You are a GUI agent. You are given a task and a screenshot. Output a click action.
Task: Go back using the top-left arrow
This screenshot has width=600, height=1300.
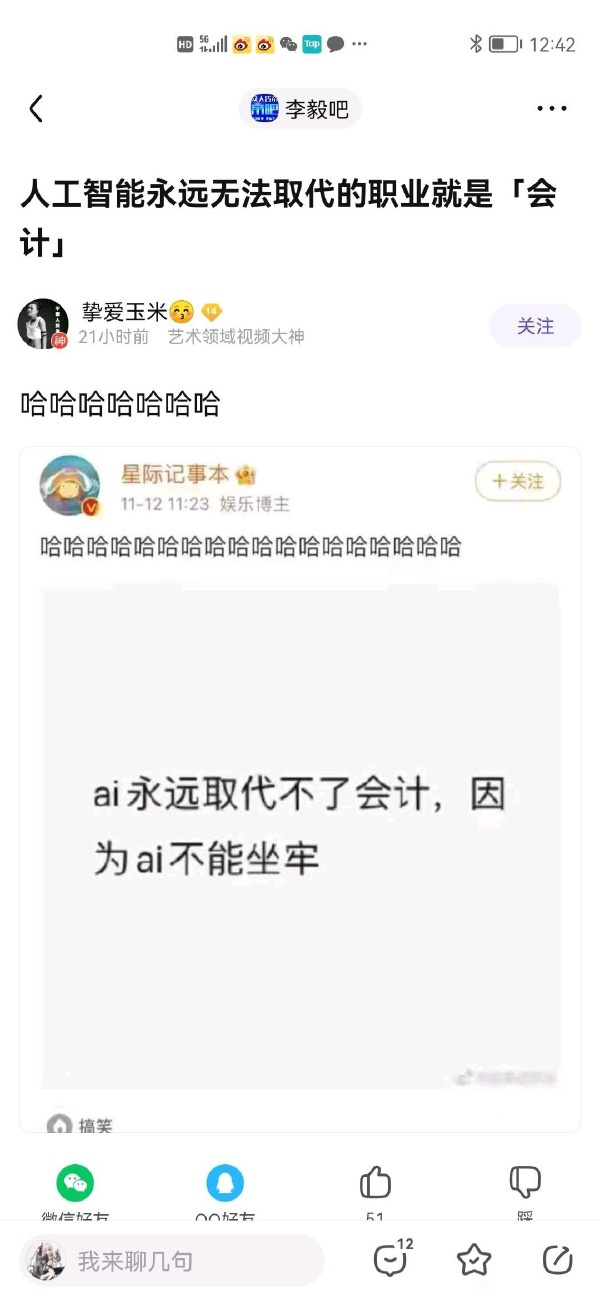(36, 109)
